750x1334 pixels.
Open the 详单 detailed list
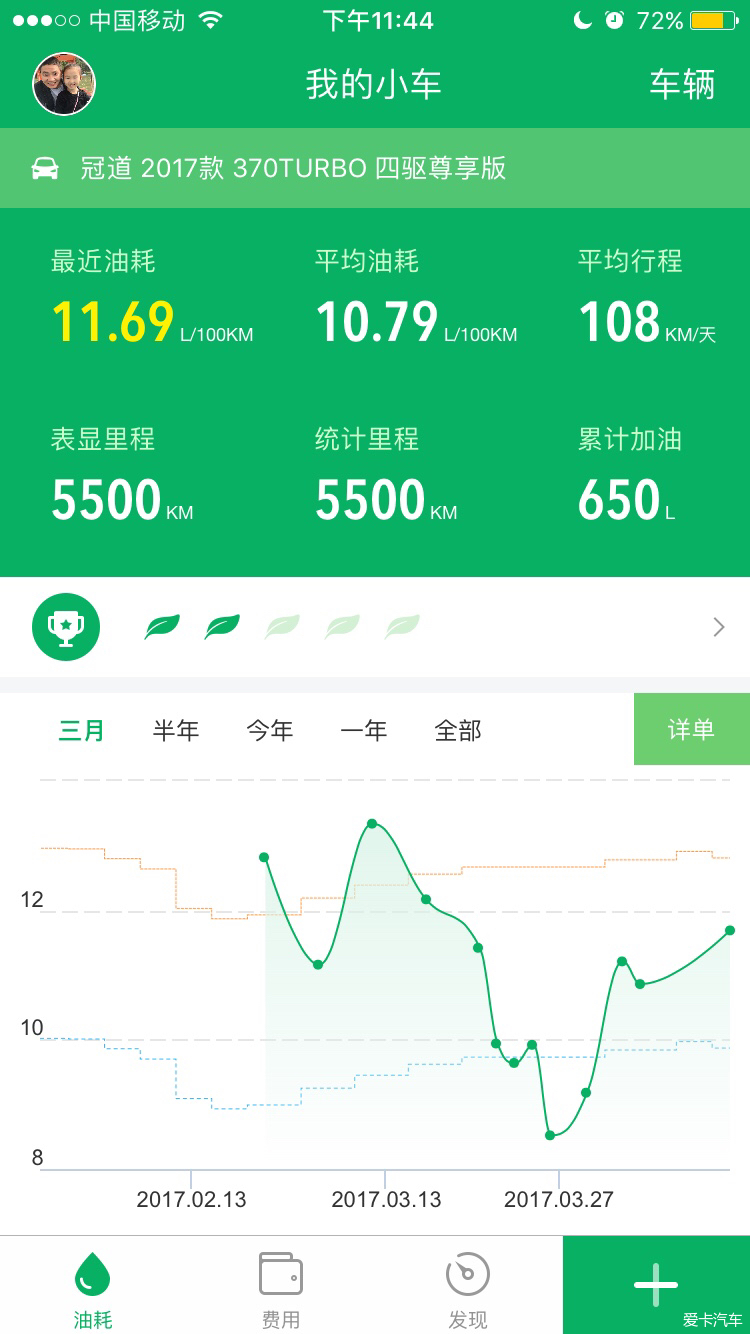pyautogui.click(x=692, y=729)
